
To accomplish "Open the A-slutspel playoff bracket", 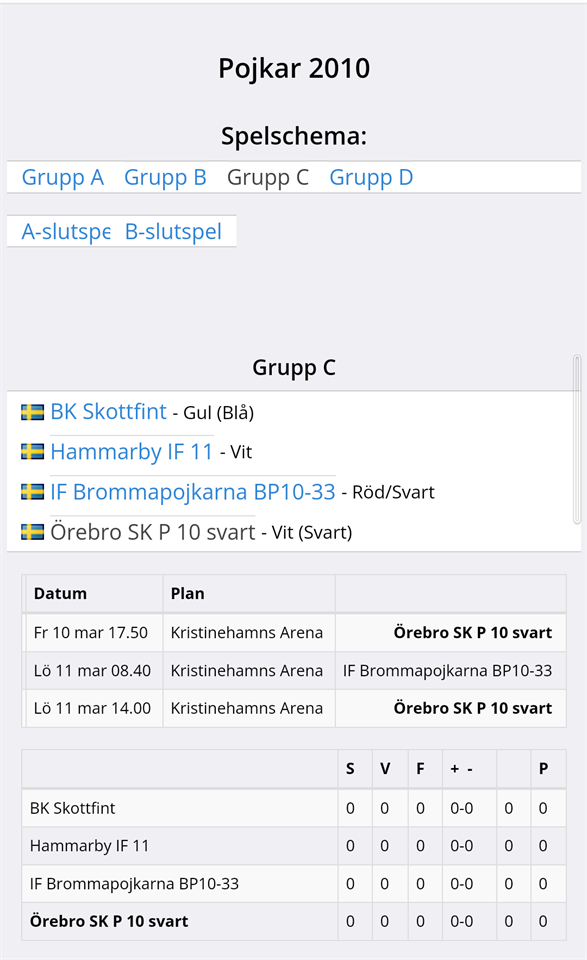I will (x=66, y=231).
